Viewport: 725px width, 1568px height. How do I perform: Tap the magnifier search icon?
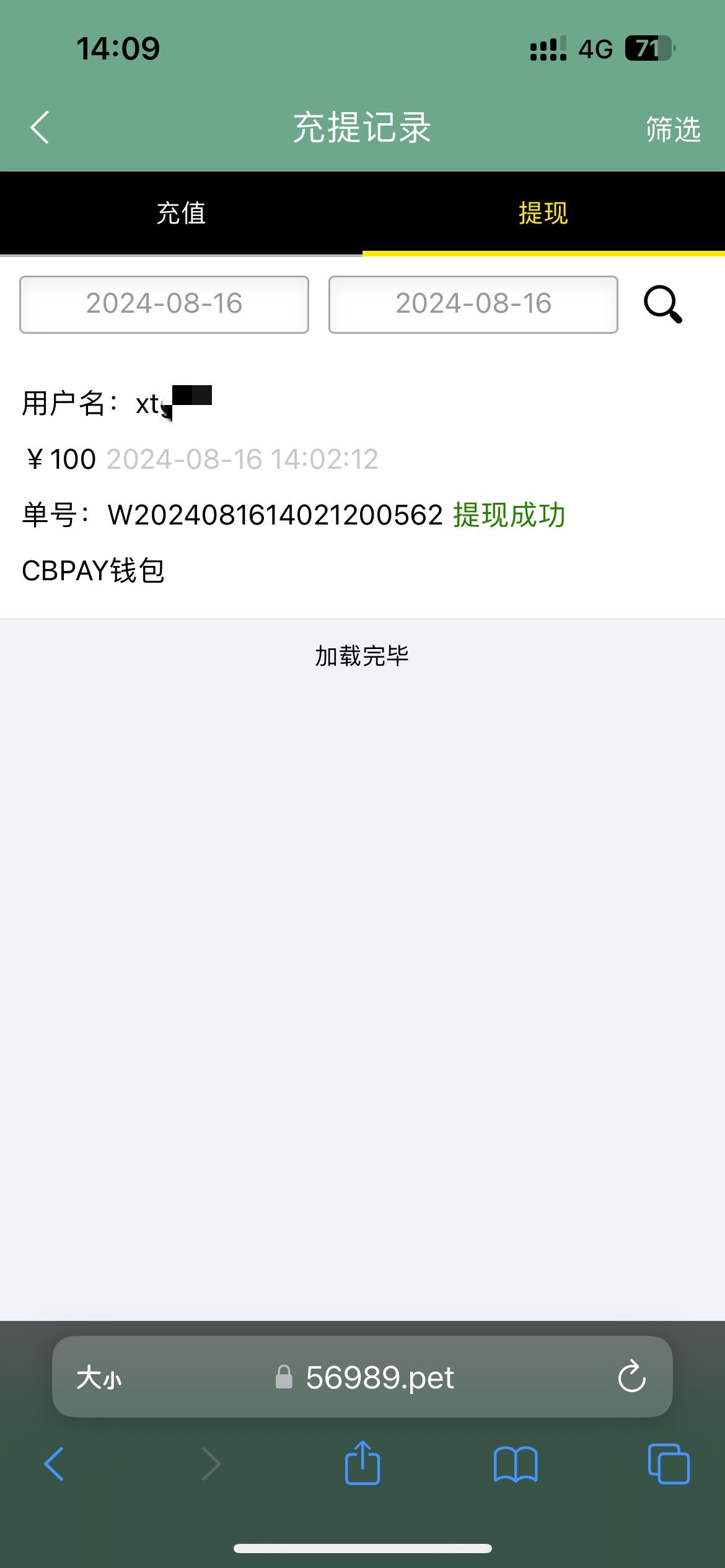663,304
